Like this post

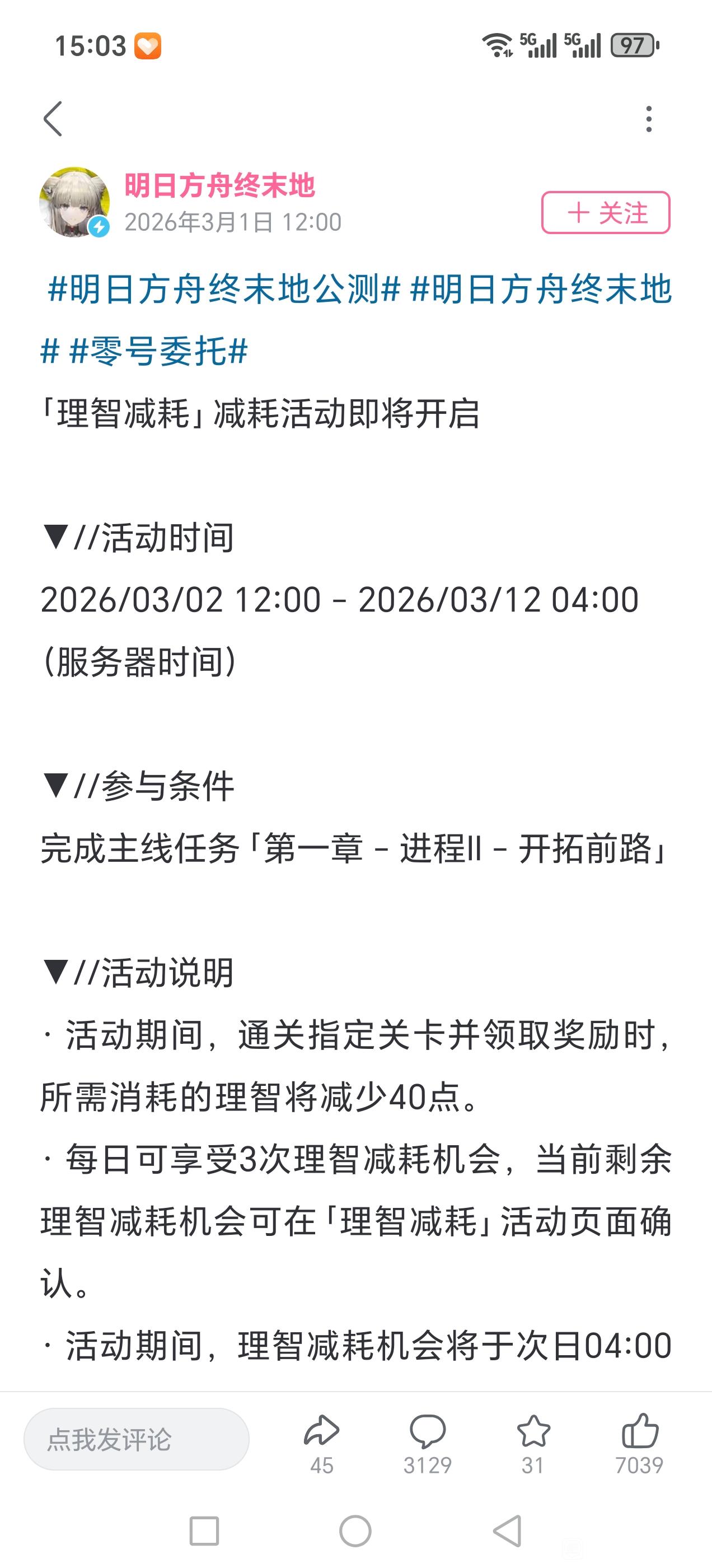click(639, 1443)
